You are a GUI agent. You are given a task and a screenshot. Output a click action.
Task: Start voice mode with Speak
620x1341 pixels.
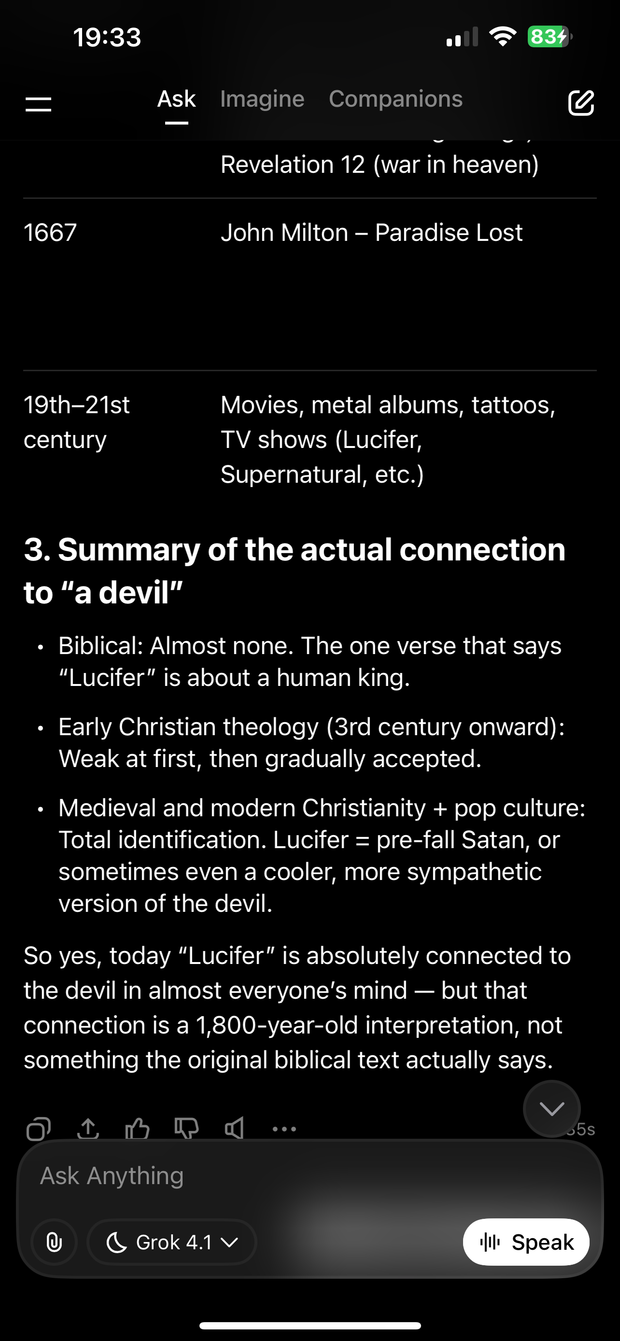tap(526, 1242)
